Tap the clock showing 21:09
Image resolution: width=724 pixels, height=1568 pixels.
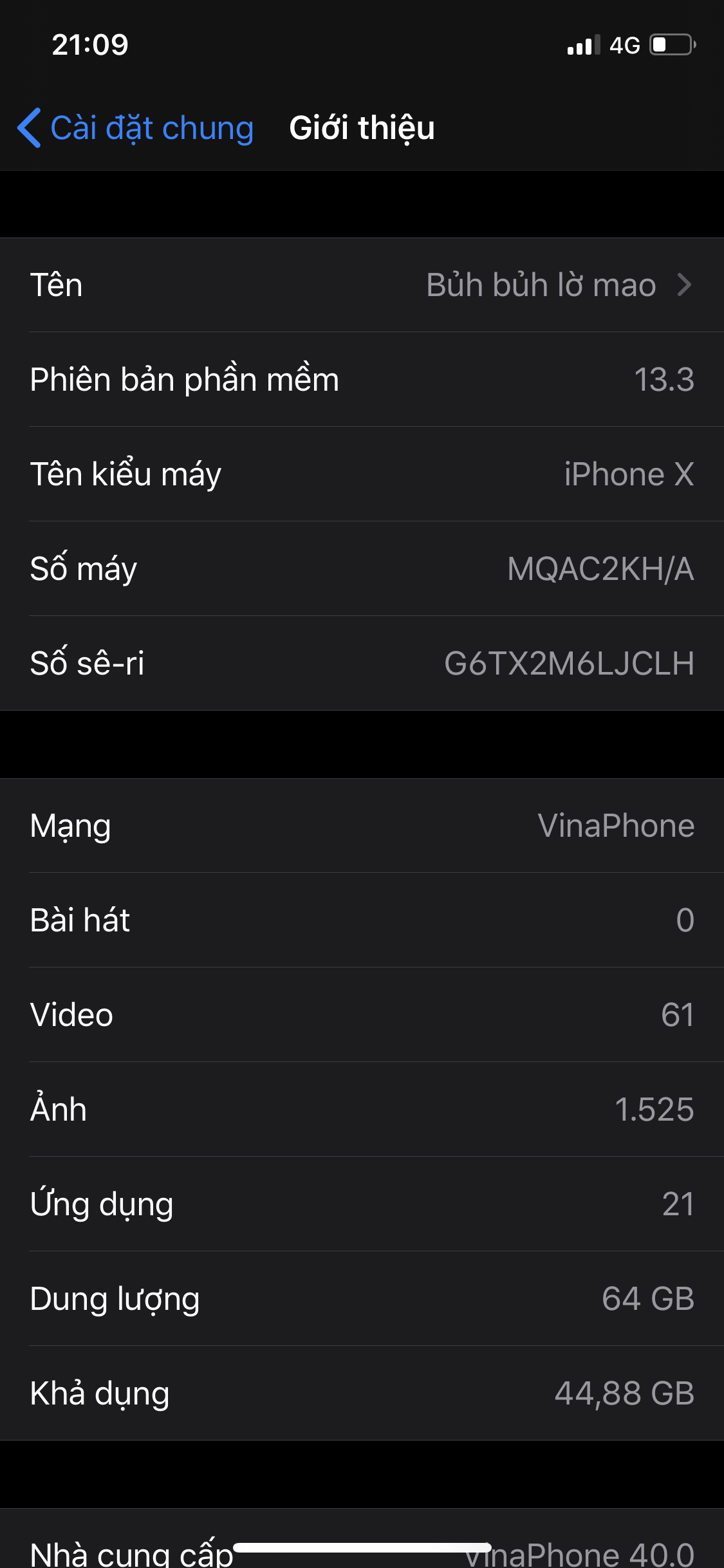88,44
